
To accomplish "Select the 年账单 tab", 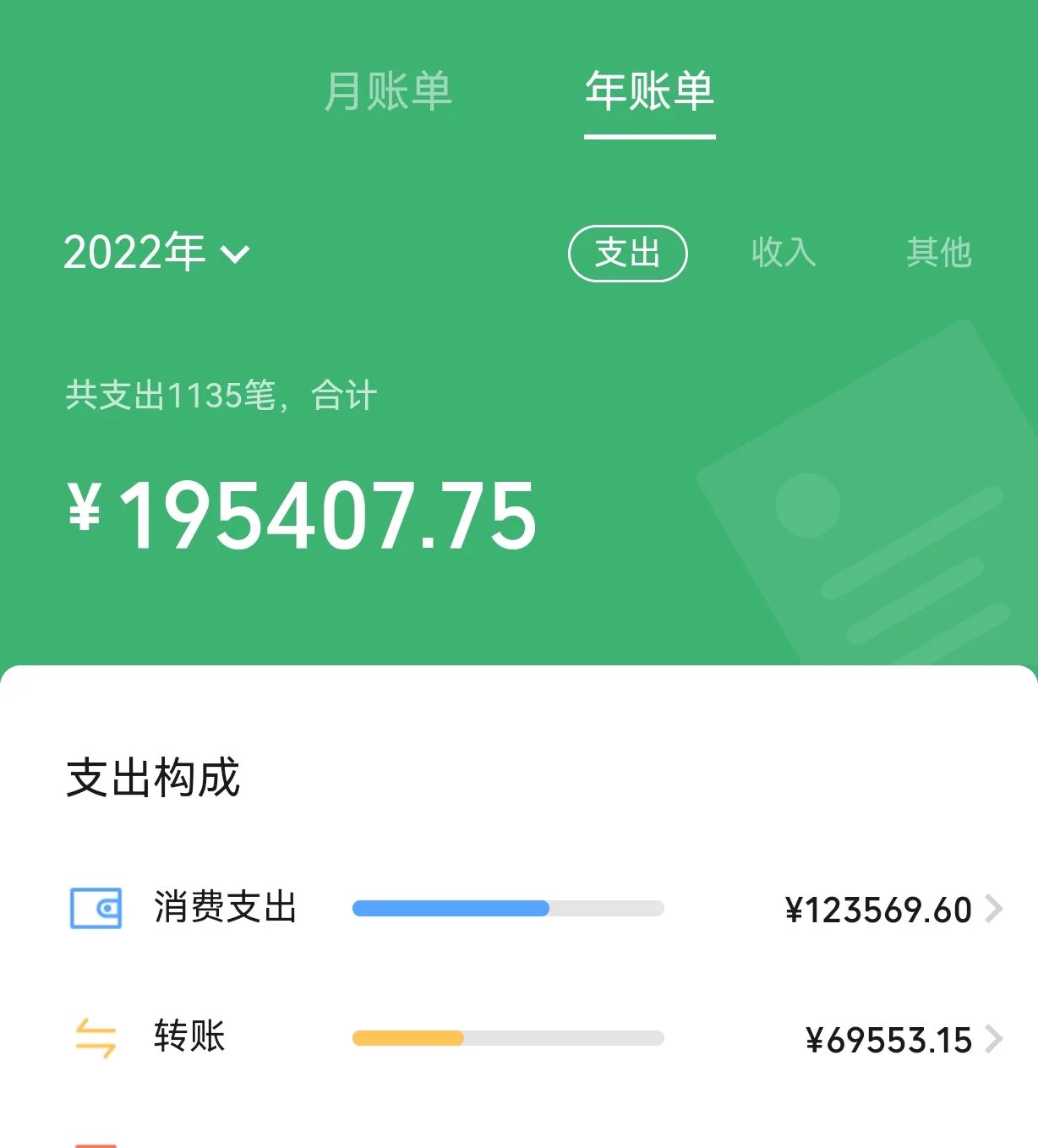I will click(648, 93).
